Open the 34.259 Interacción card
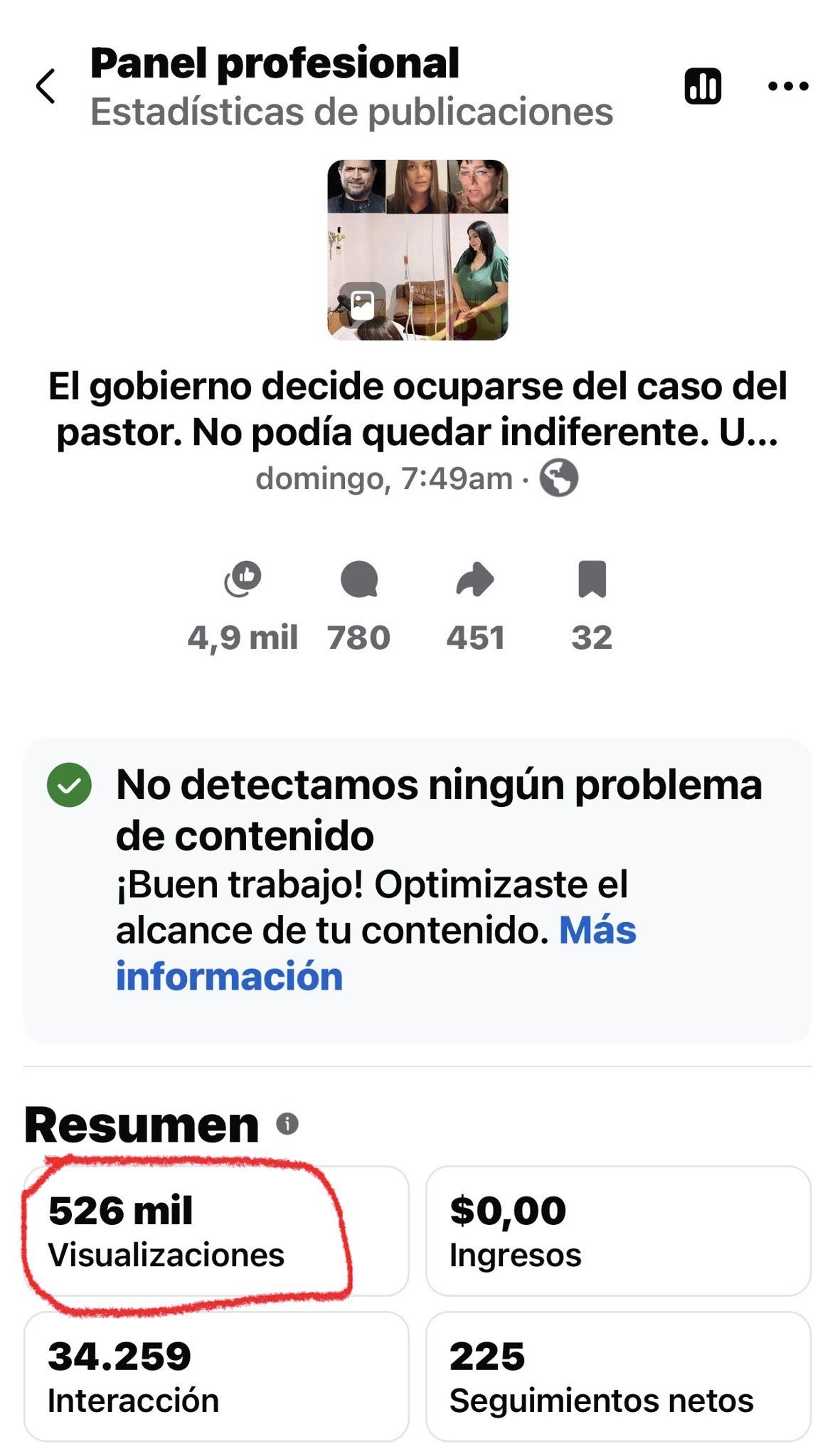The height and width of the screenshot is (1456, 835). click(216, 1376)
